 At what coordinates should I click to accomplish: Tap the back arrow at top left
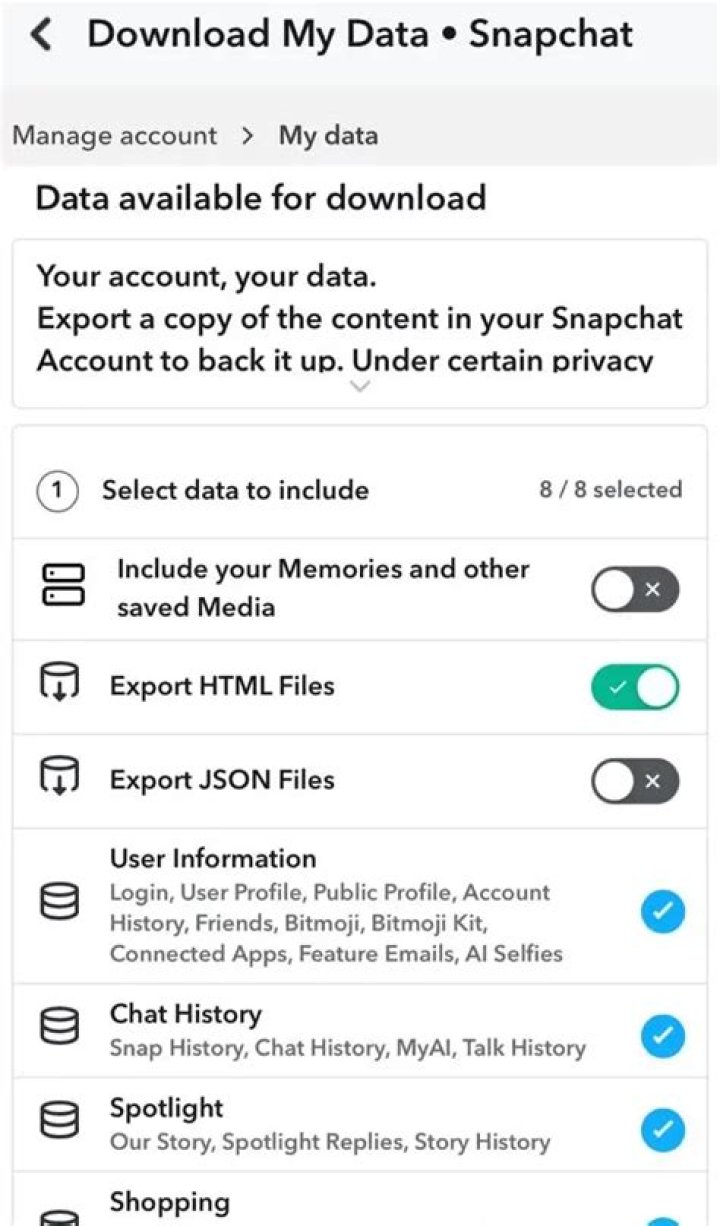(38, 33)
